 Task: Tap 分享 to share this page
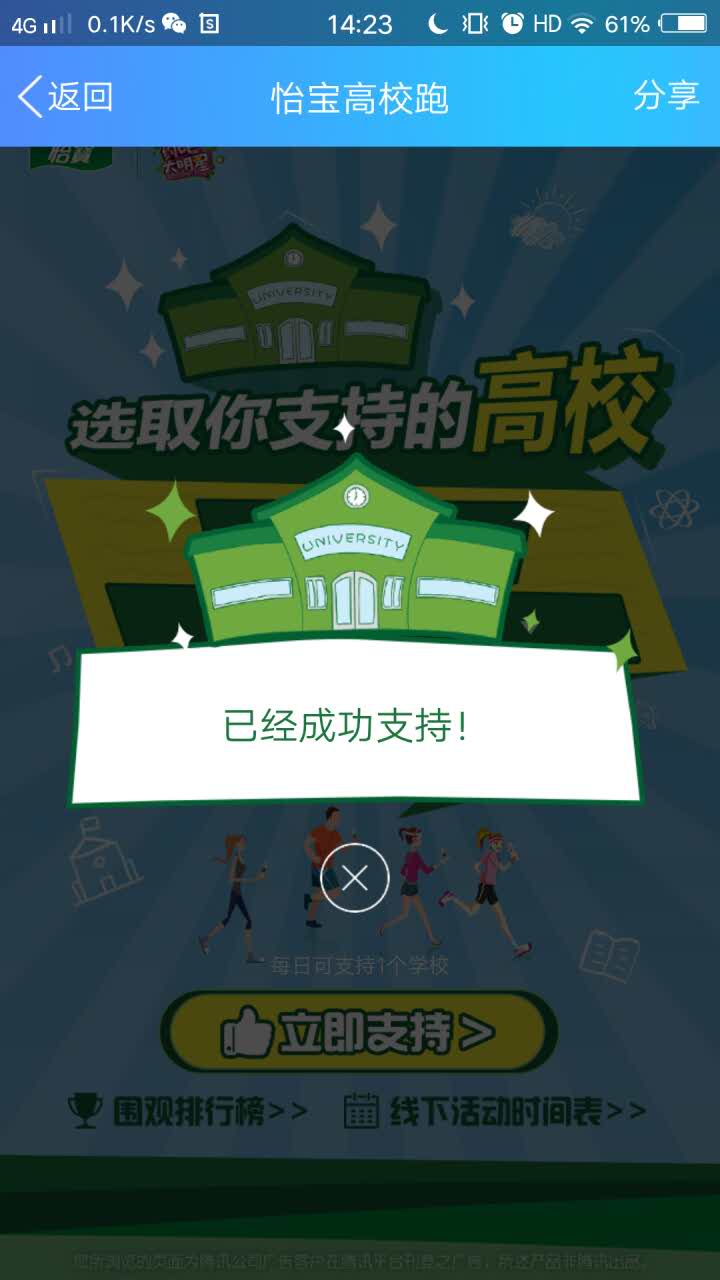pyautogui.click(x=665, y=96)
